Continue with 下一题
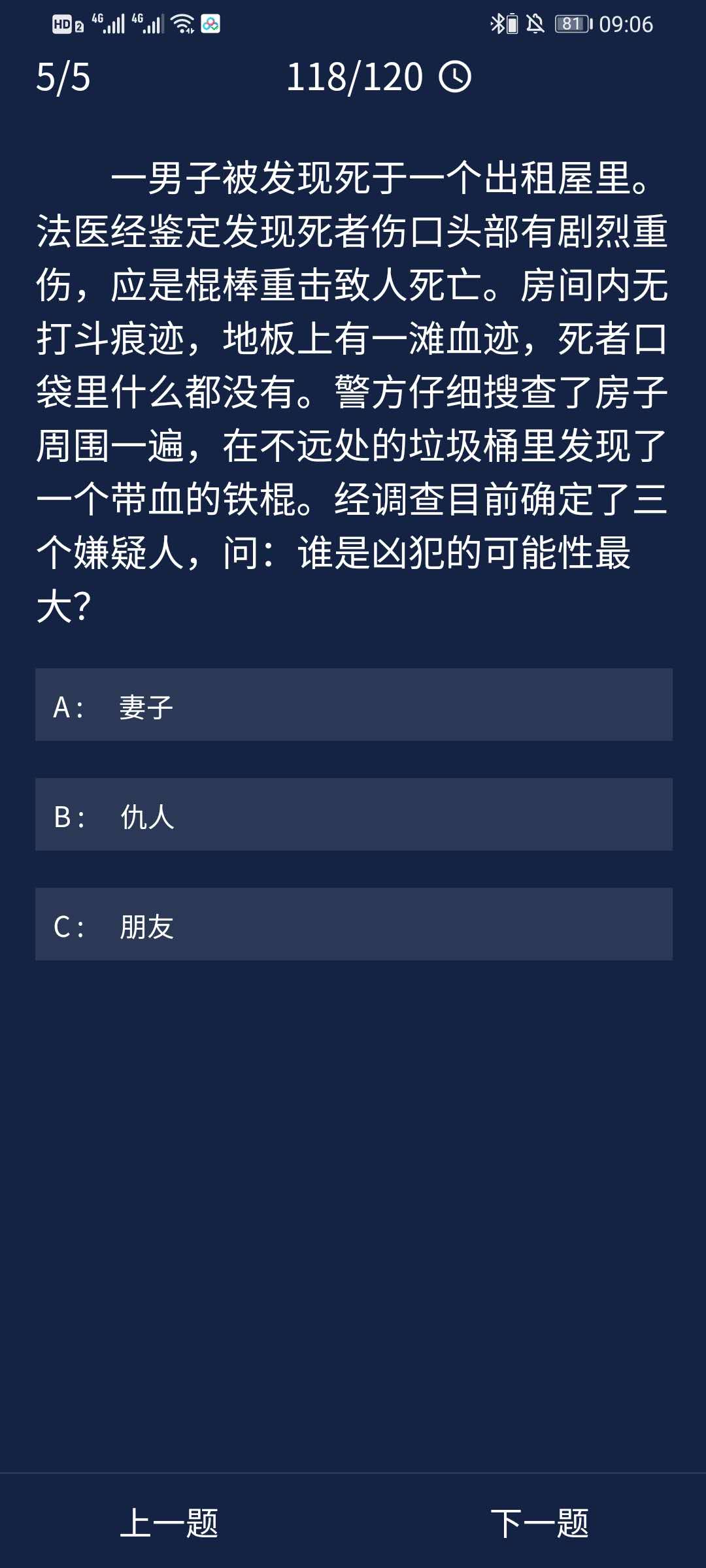The image size is (706, 1568). (539, 1524)
